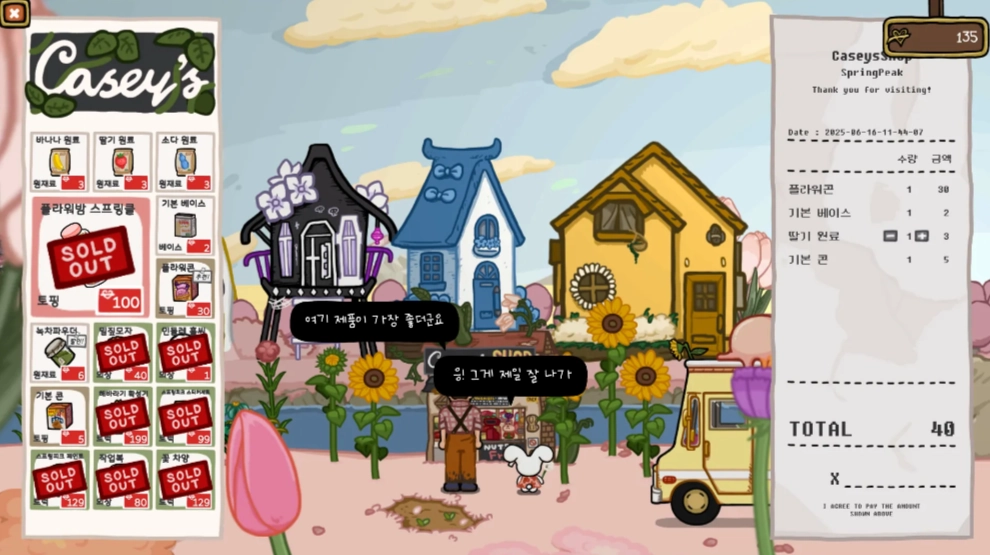
Task: Select the 녹차파우더 item
Action: (x=60, y=352)
